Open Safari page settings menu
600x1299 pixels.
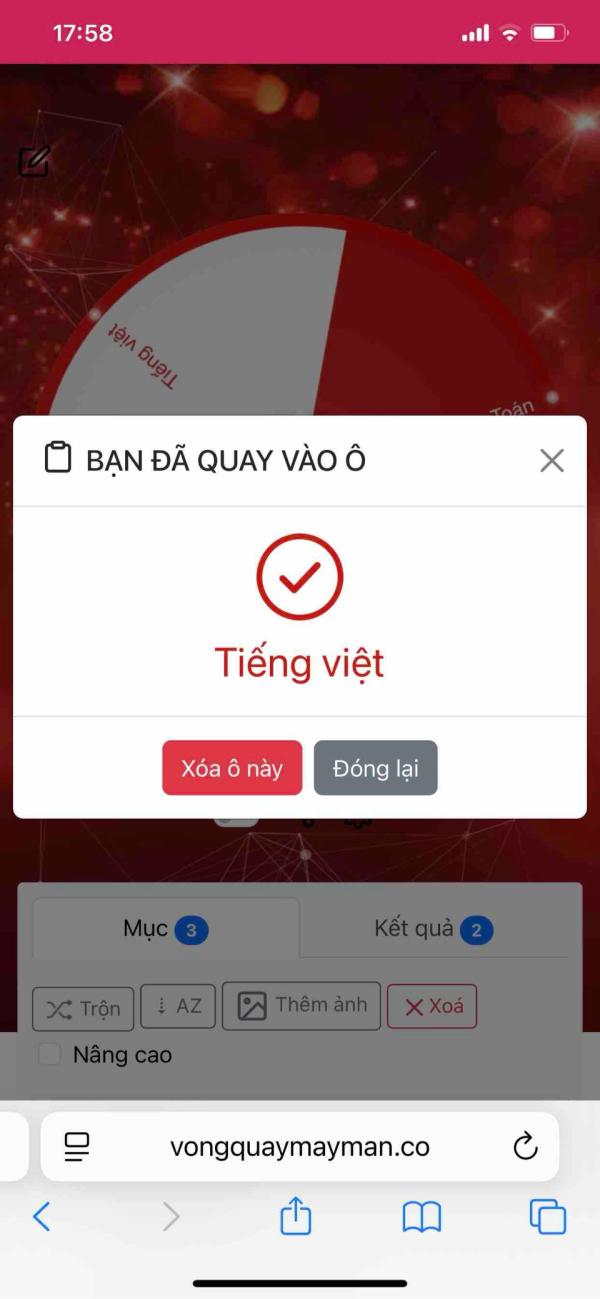point(77,1147)
